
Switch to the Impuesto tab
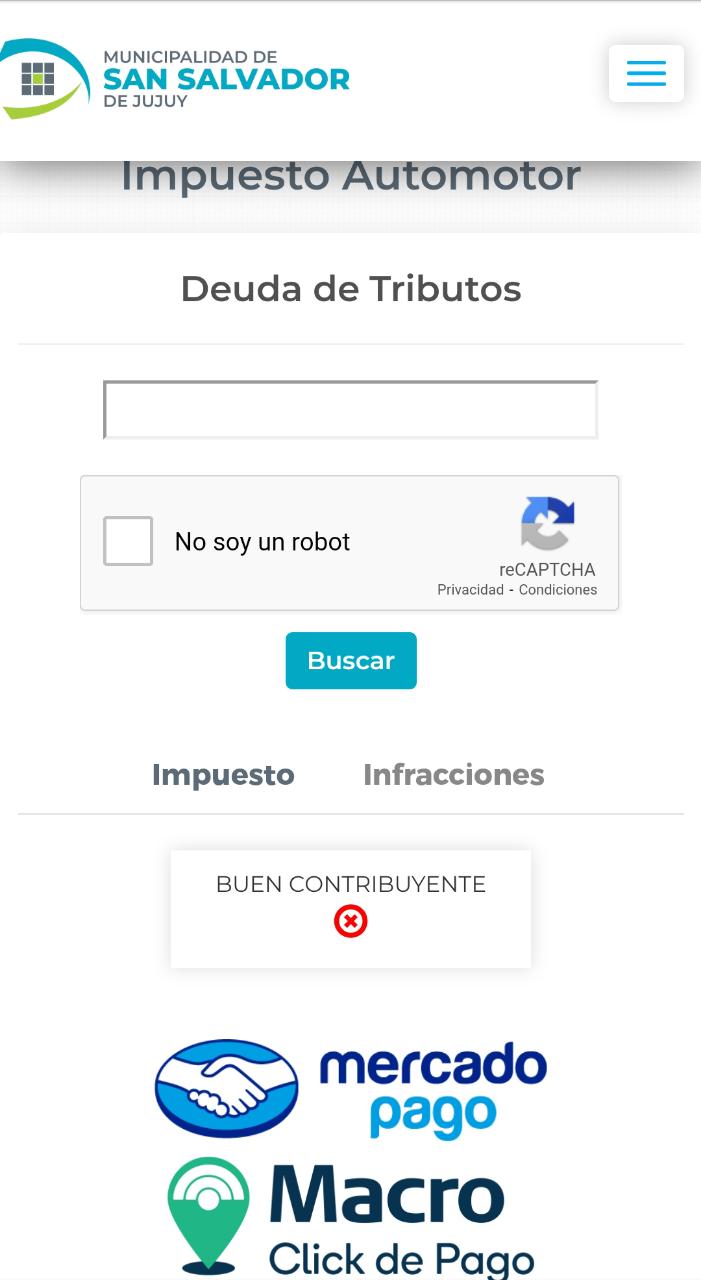223,774
